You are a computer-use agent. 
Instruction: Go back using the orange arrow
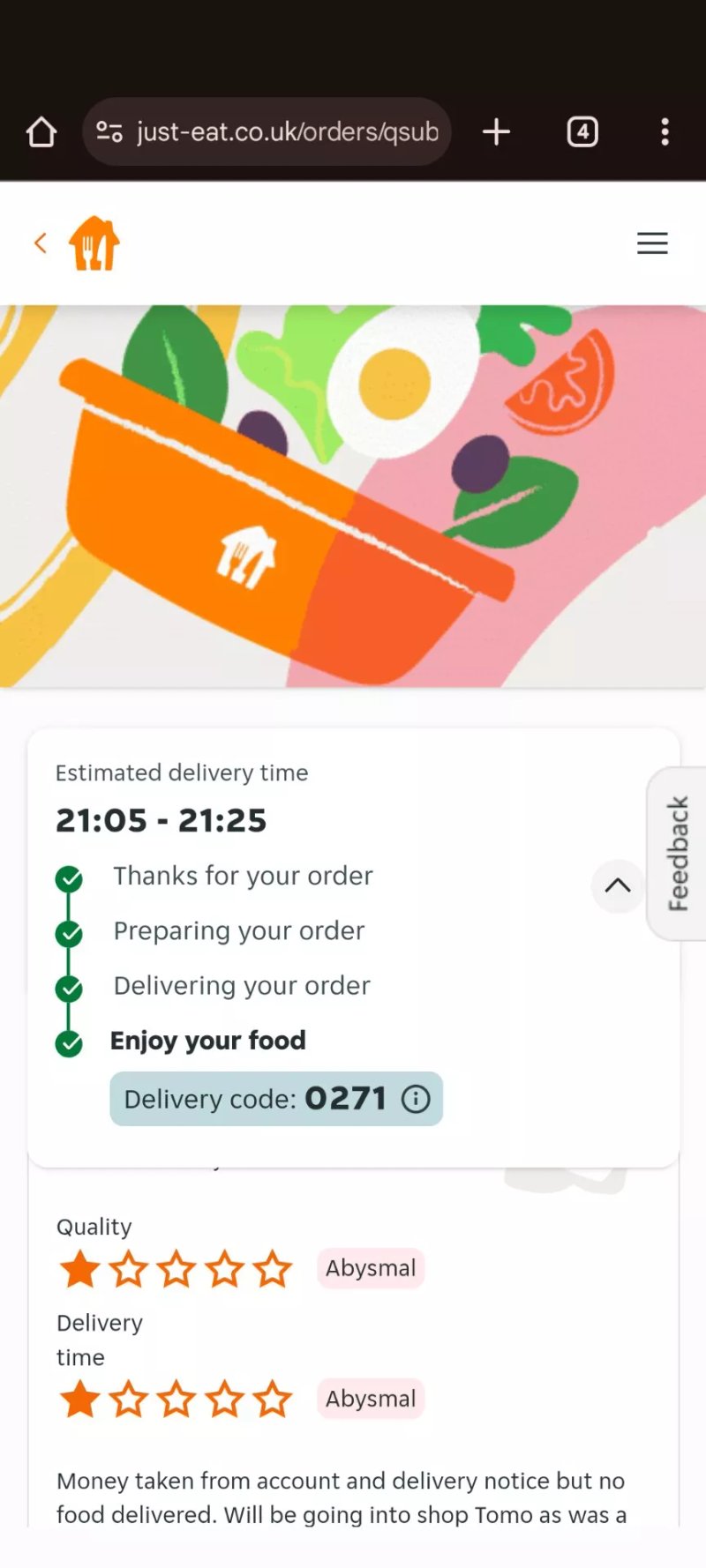tap(40, 243)
